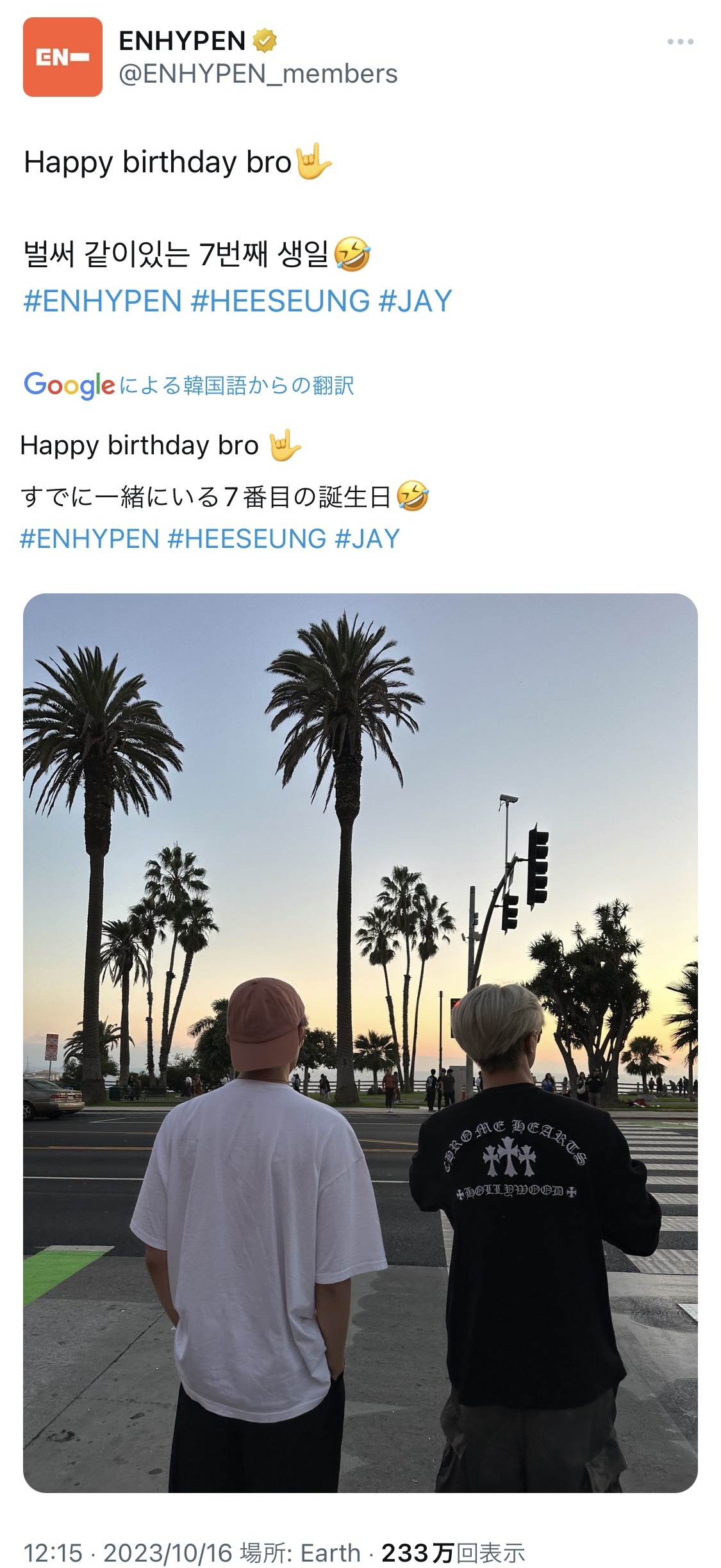
Task: Open the ENHYPEN profile avatar
Action: (x=63, y=57)
